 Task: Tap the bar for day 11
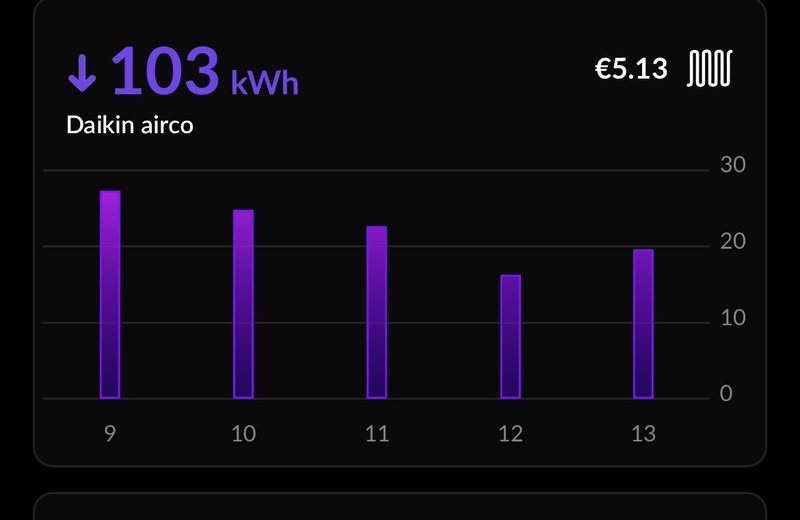tap(377, 312)
